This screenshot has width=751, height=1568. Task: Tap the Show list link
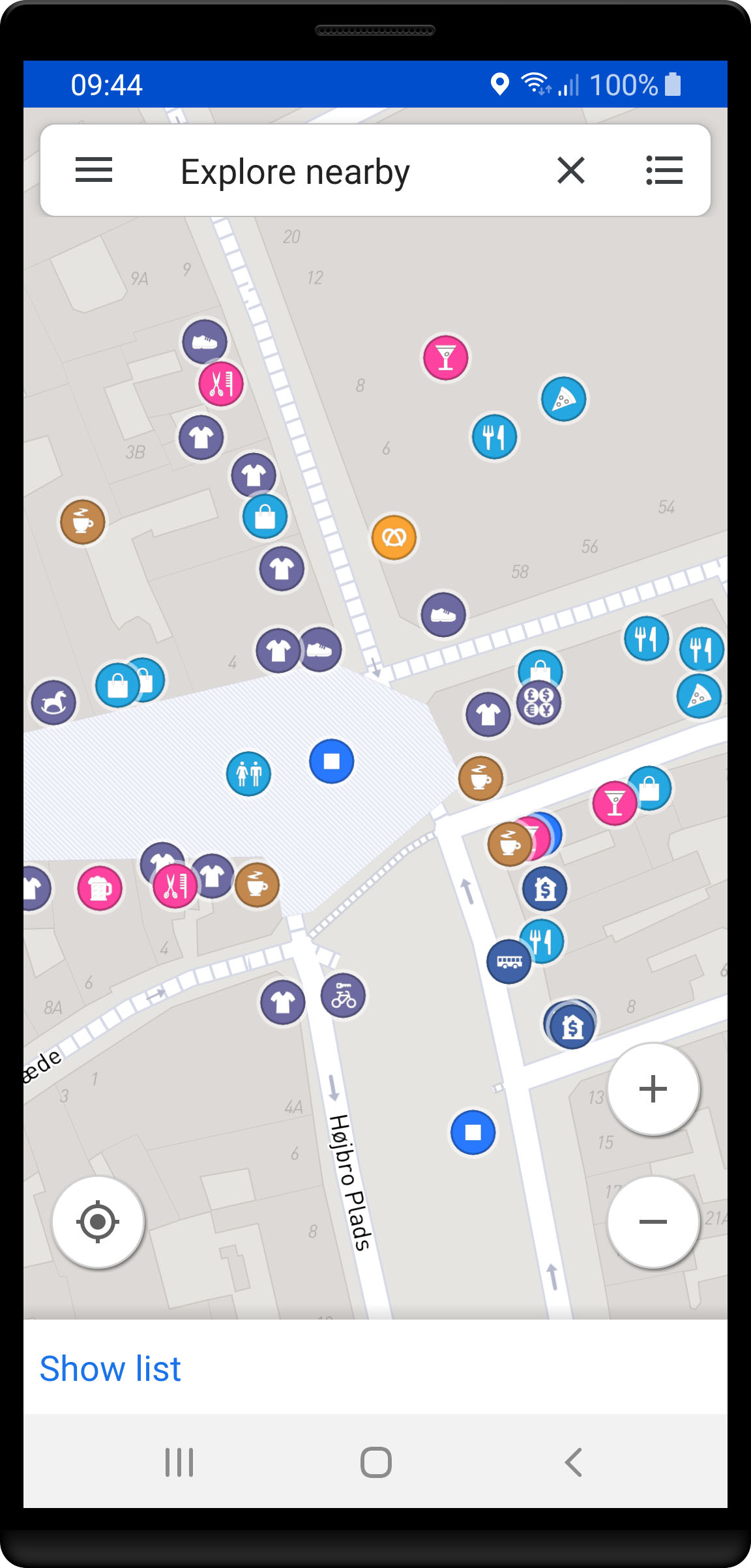pos(110,1368)
